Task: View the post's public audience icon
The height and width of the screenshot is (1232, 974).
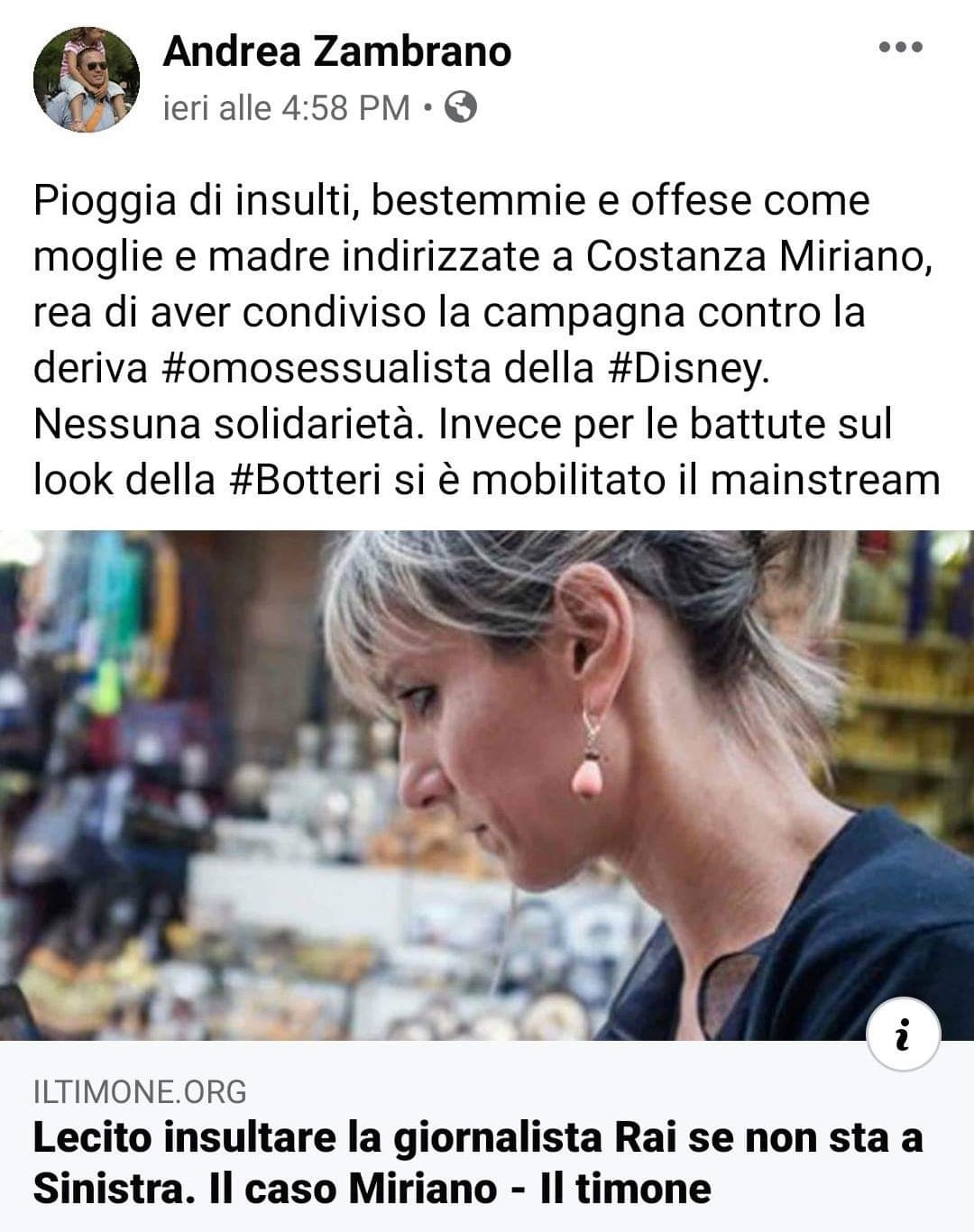Action: pos(461,108)
